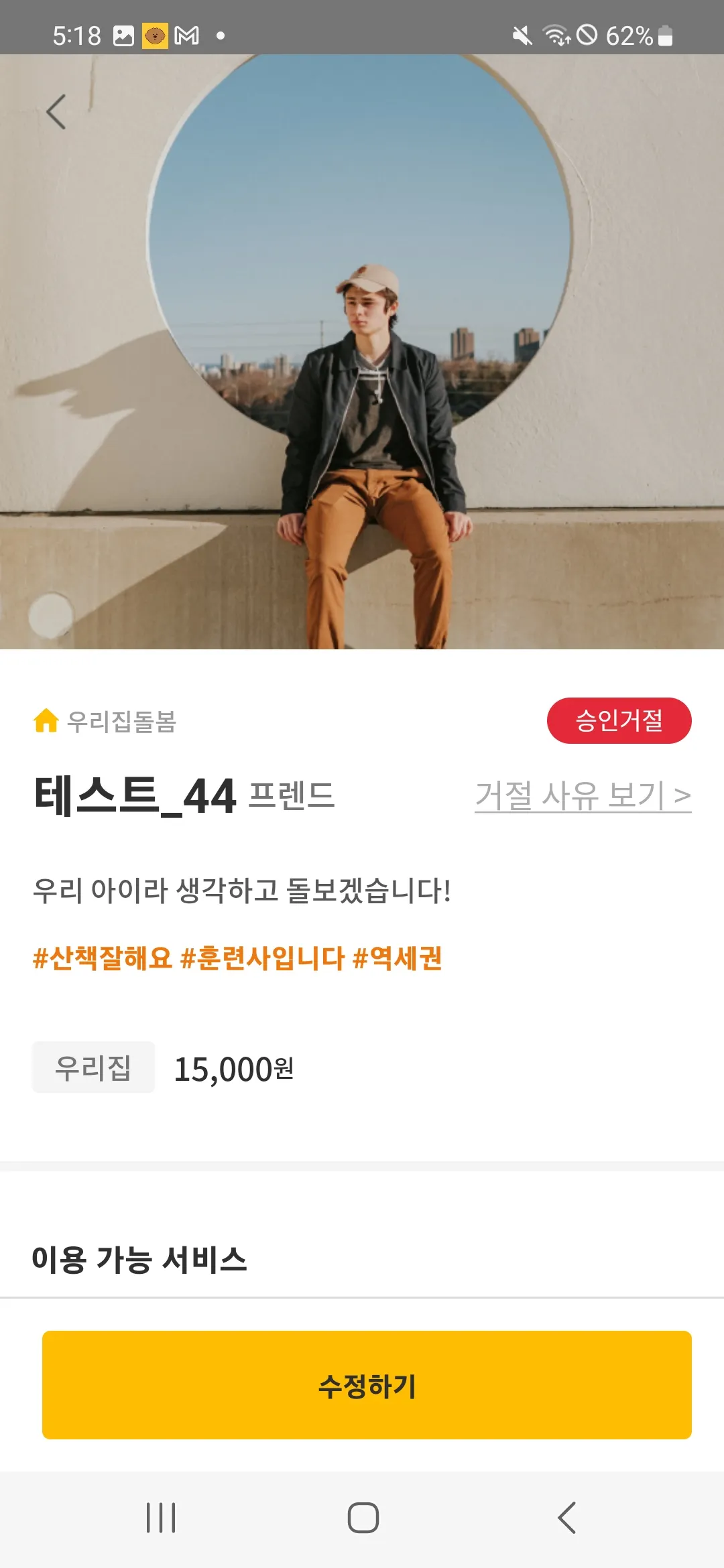
Task: Tap the 수정하기 button
Action: [367, 1385]
